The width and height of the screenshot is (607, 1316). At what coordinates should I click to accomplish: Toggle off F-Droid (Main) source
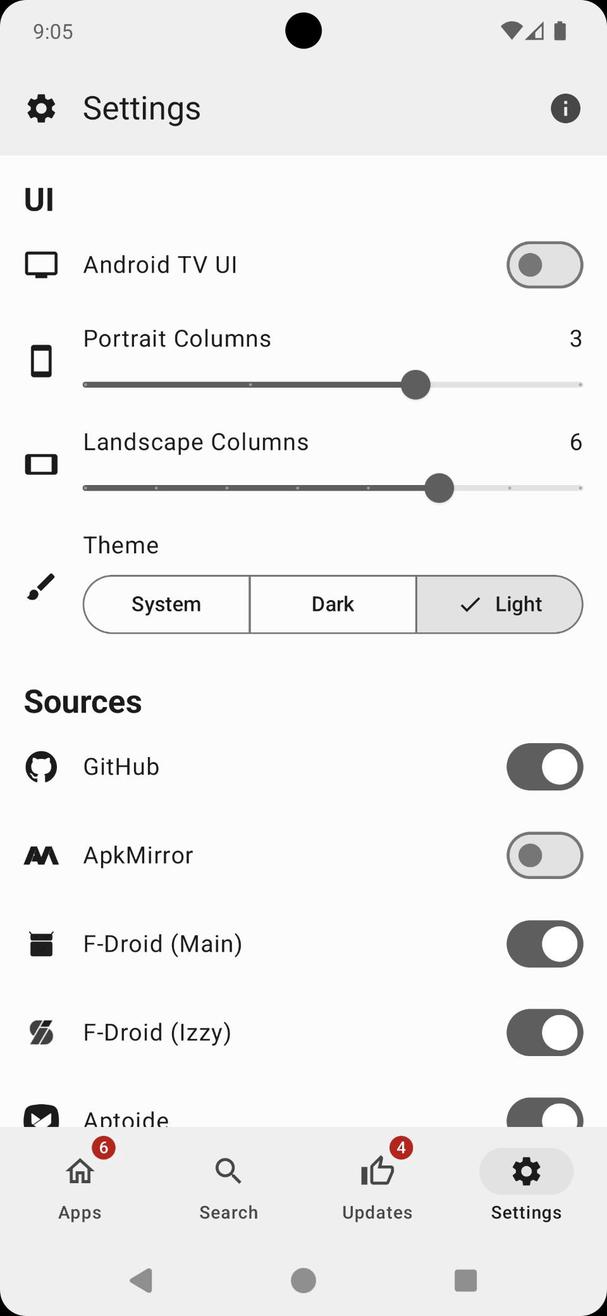[544, 944]
